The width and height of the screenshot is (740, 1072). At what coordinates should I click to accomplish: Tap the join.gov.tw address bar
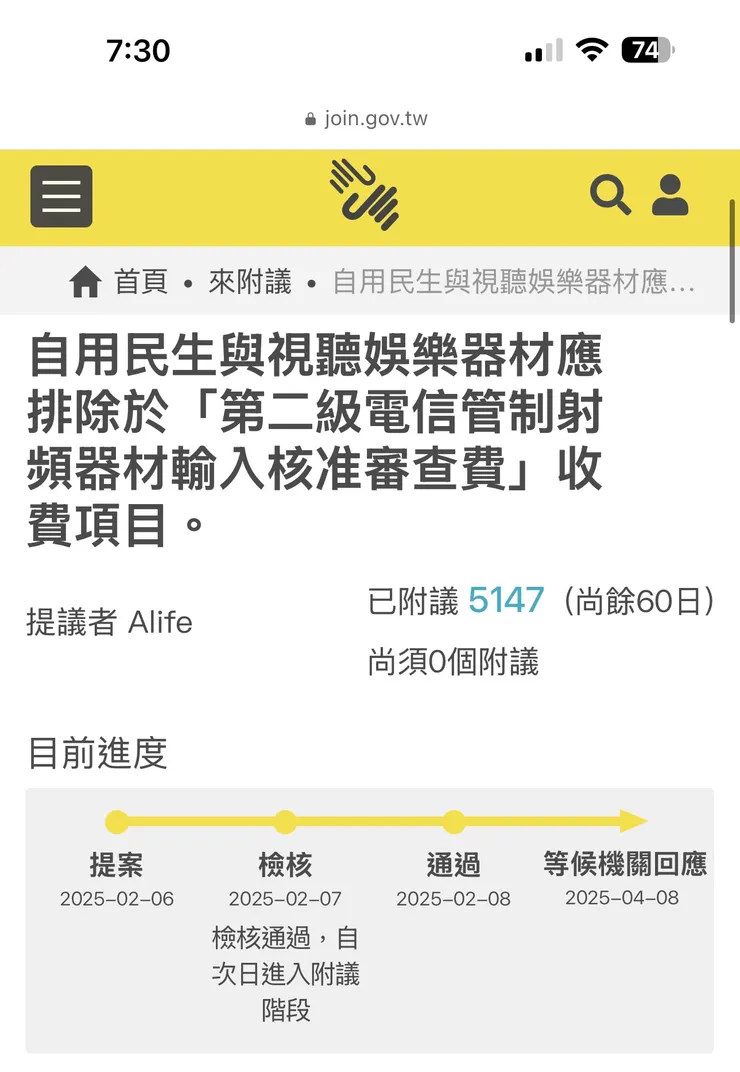click(367, 119)
